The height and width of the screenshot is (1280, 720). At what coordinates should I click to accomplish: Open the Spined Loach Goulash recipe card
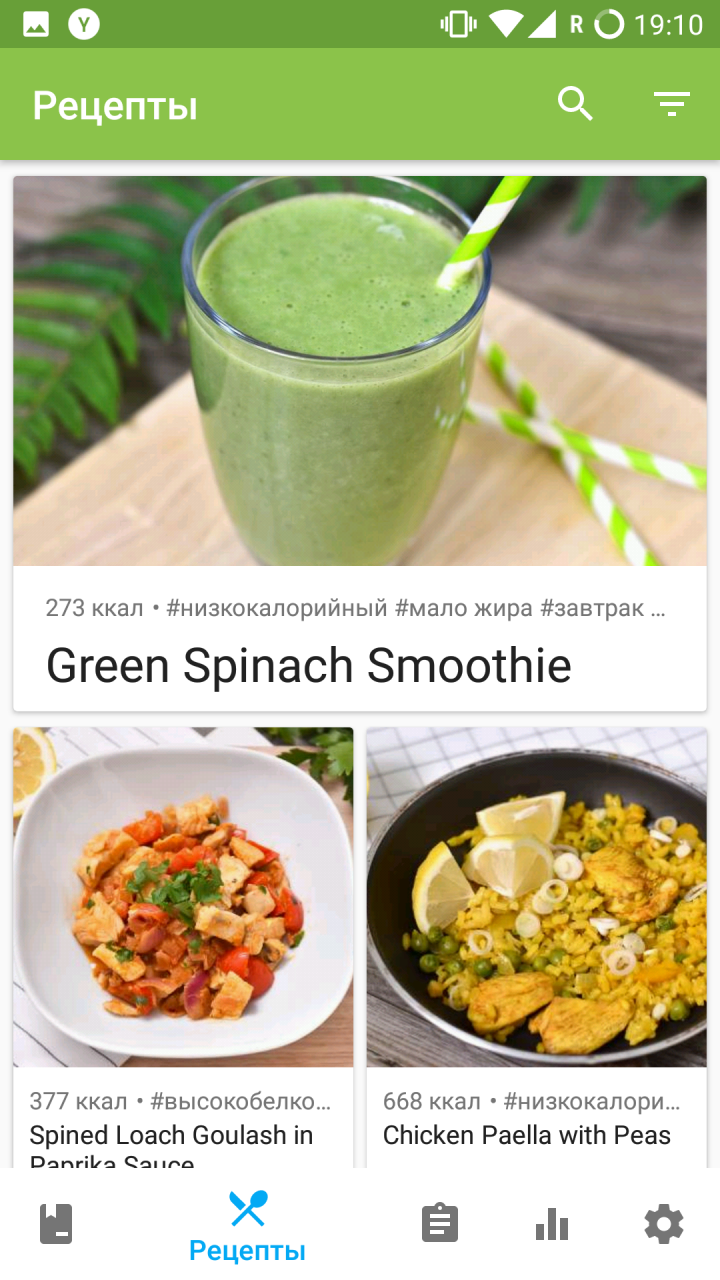coord(183,945)
